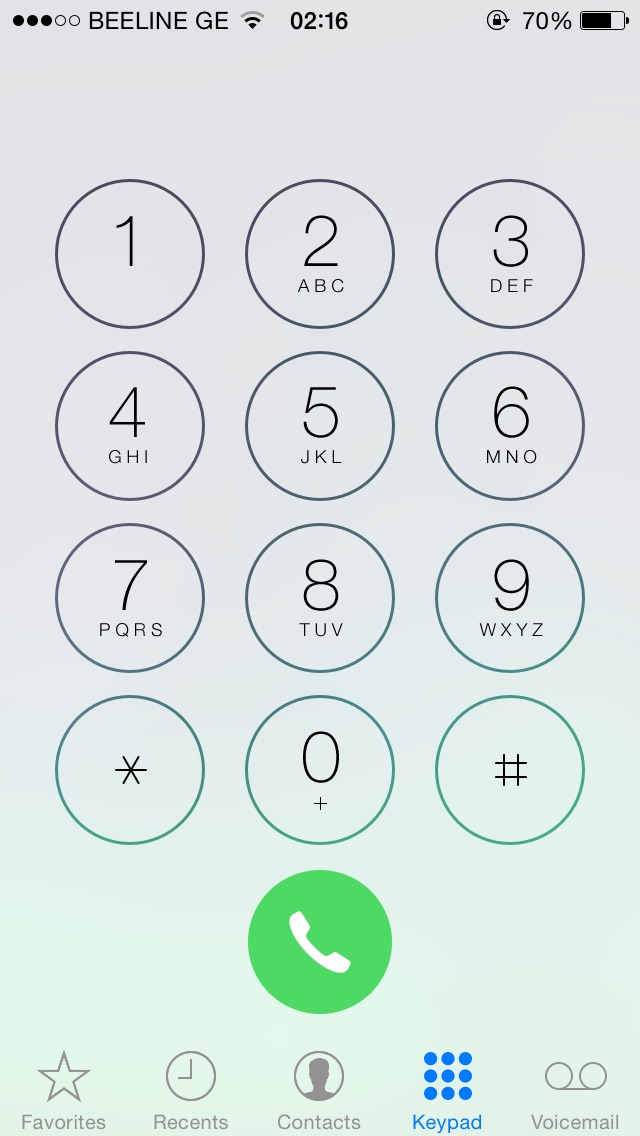Dial the 0 plus key
The image size is (640, 1136).
(320, 770)
